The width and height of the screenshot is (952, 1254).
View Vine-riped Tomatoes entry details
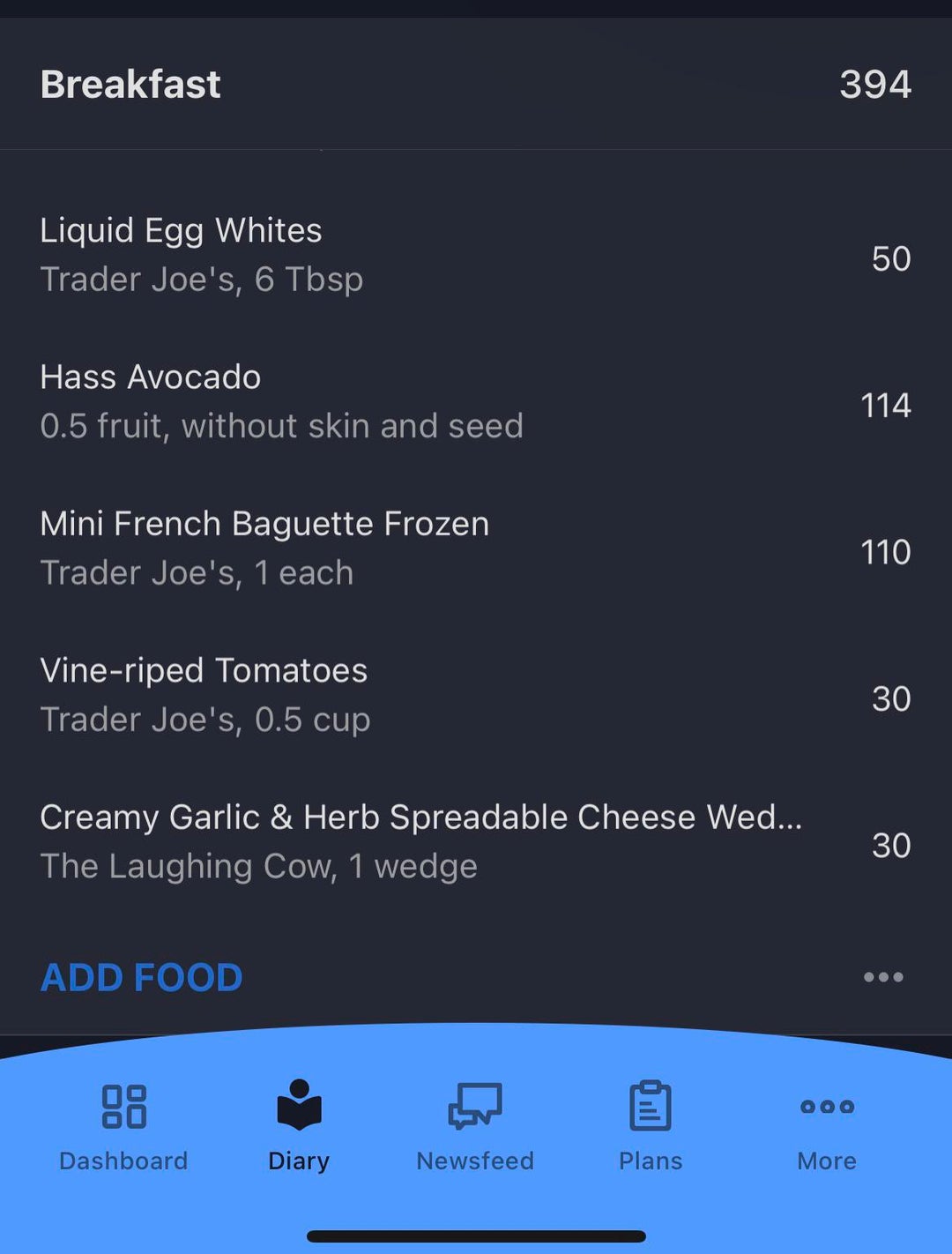205,694
